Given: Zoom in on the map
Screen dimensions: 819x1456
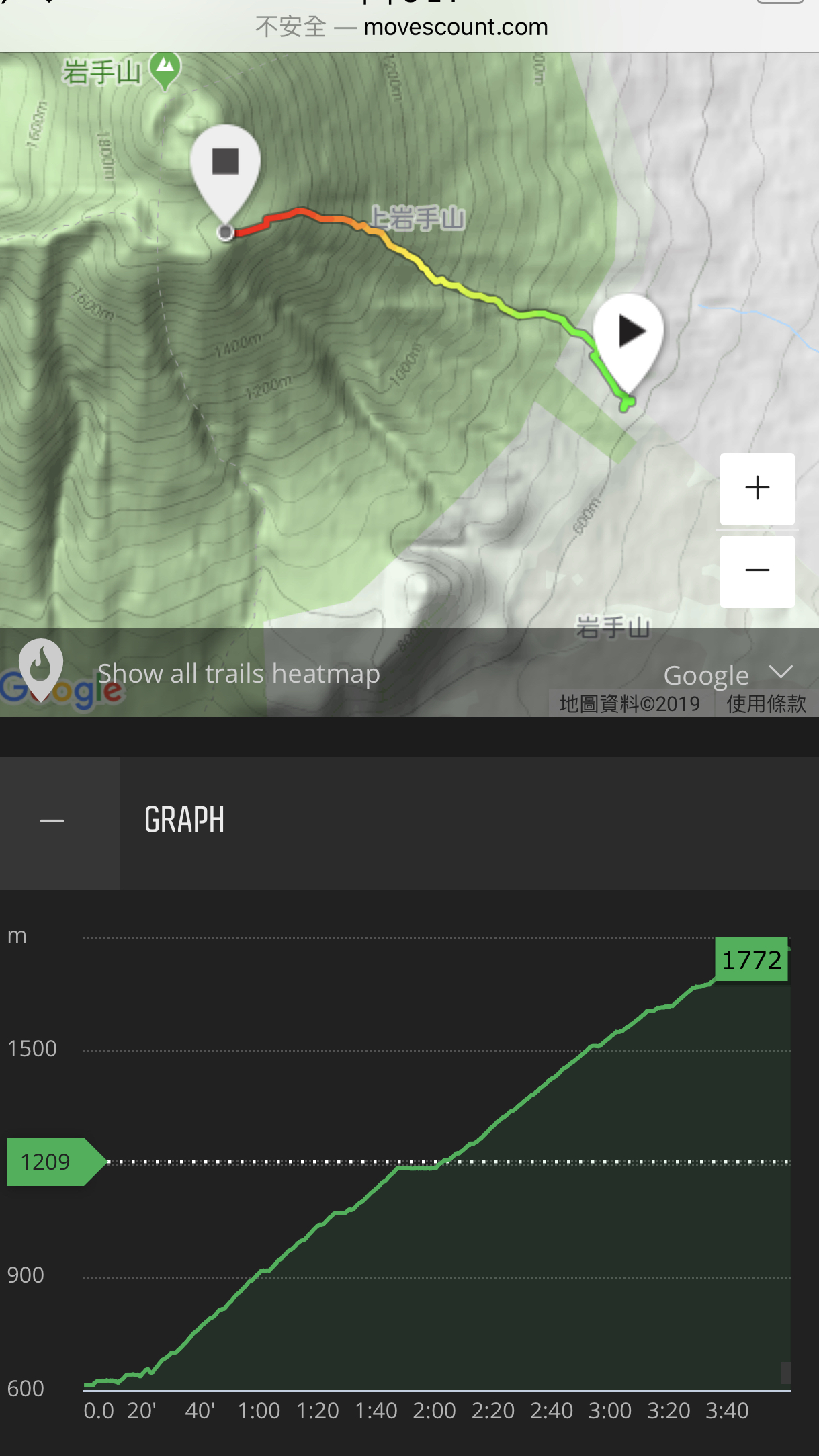Looking at the screenshot, I should 757,488.
